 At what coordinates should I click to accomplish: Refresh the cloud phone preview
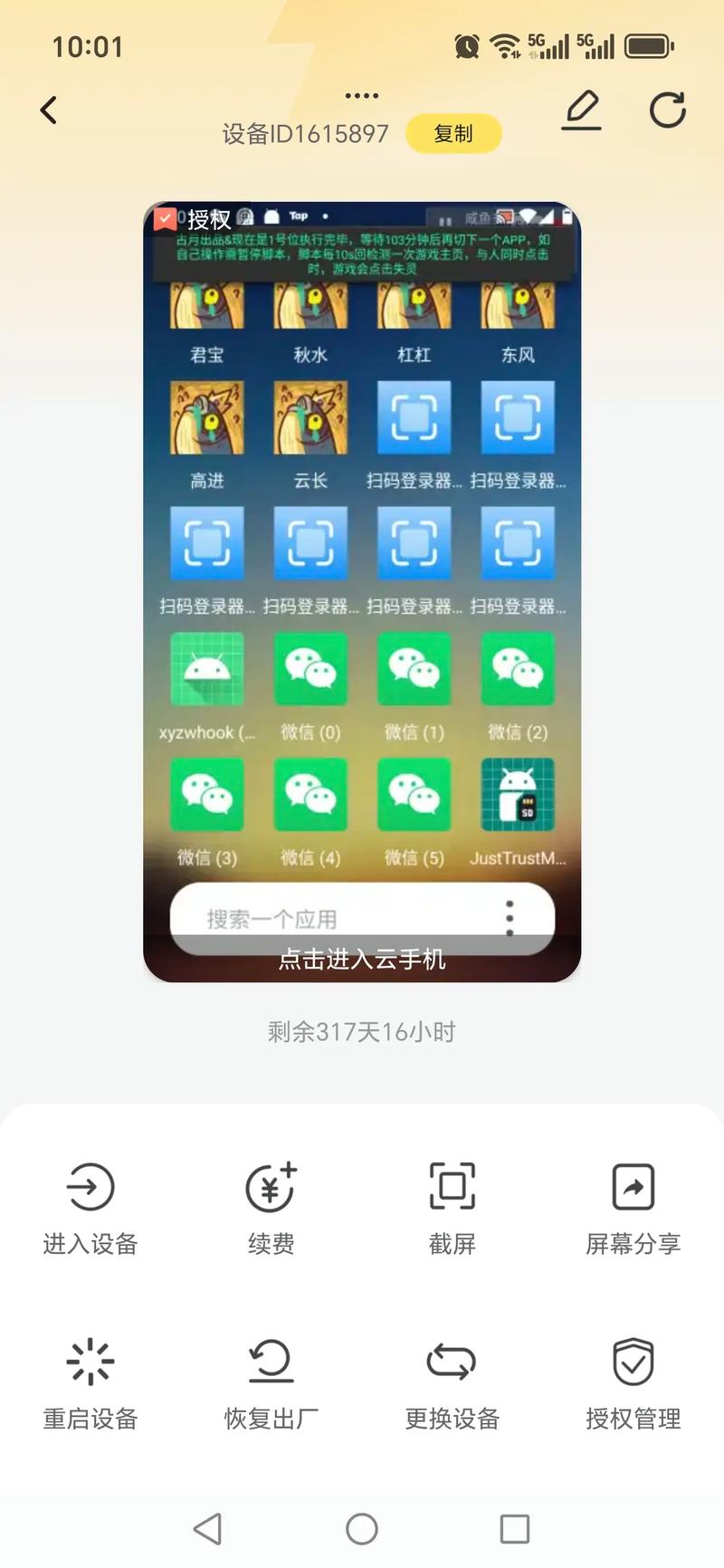[x=668, y=110]
